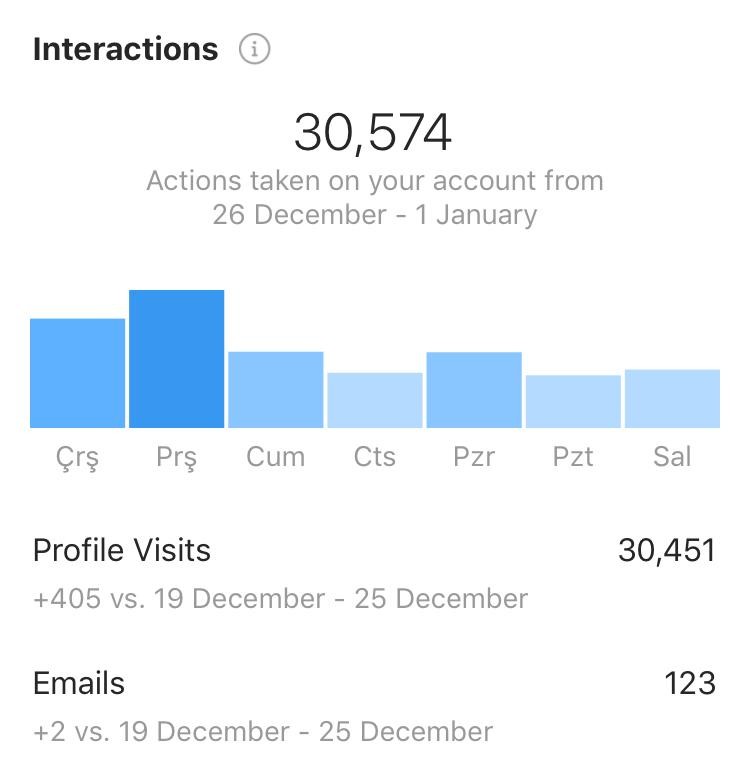Select the Cum bar in chart

276,389
